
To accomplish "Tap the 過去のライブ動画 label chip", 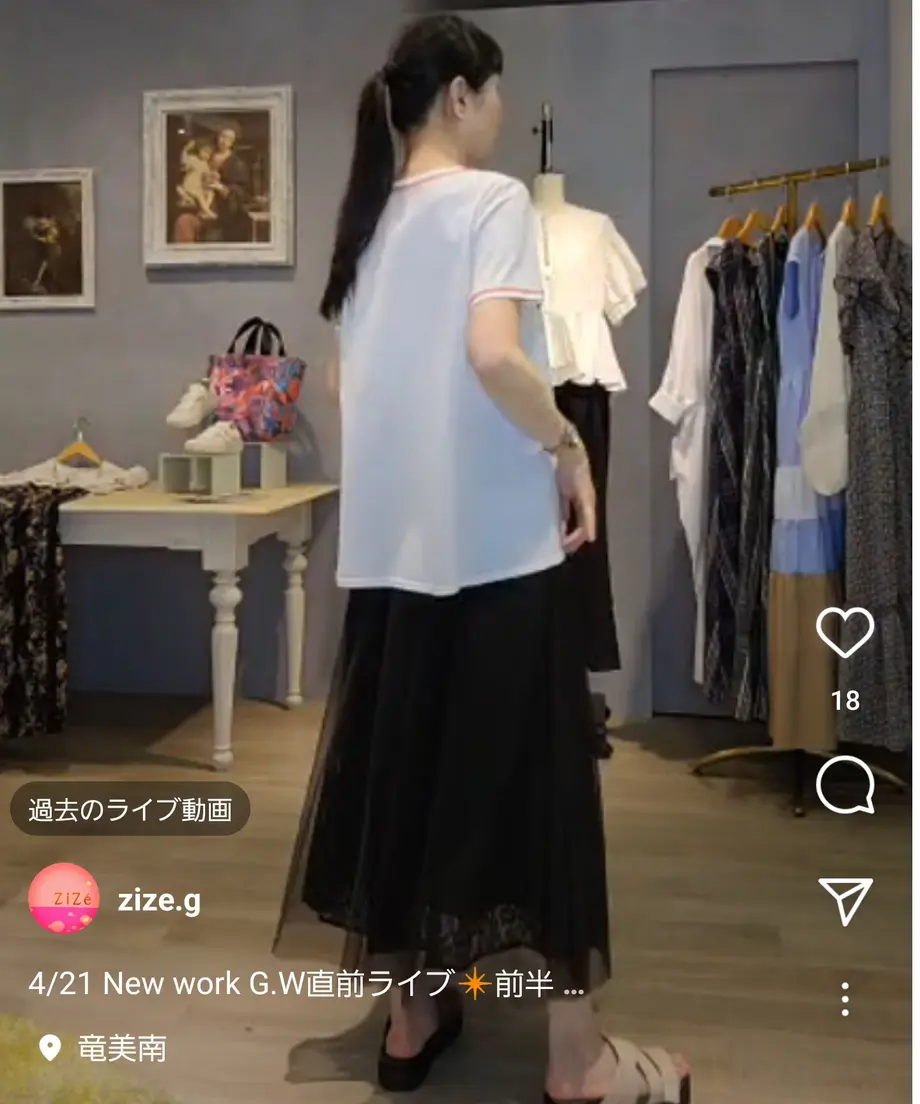I will [x=130, y=809].
